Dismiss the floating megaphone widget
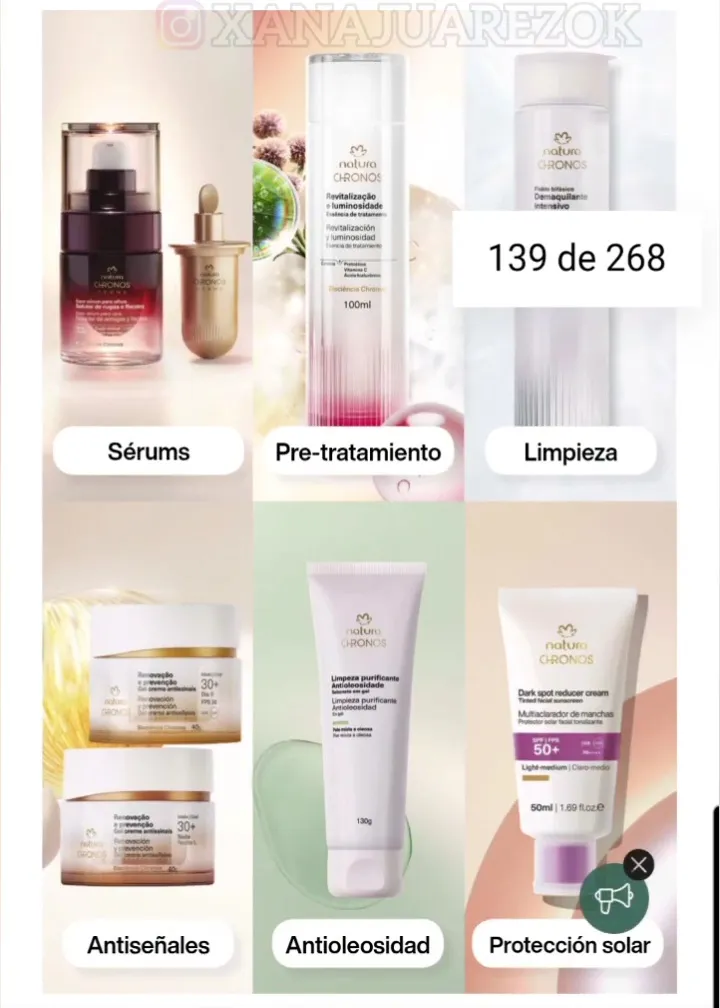 tap(638, 865)
